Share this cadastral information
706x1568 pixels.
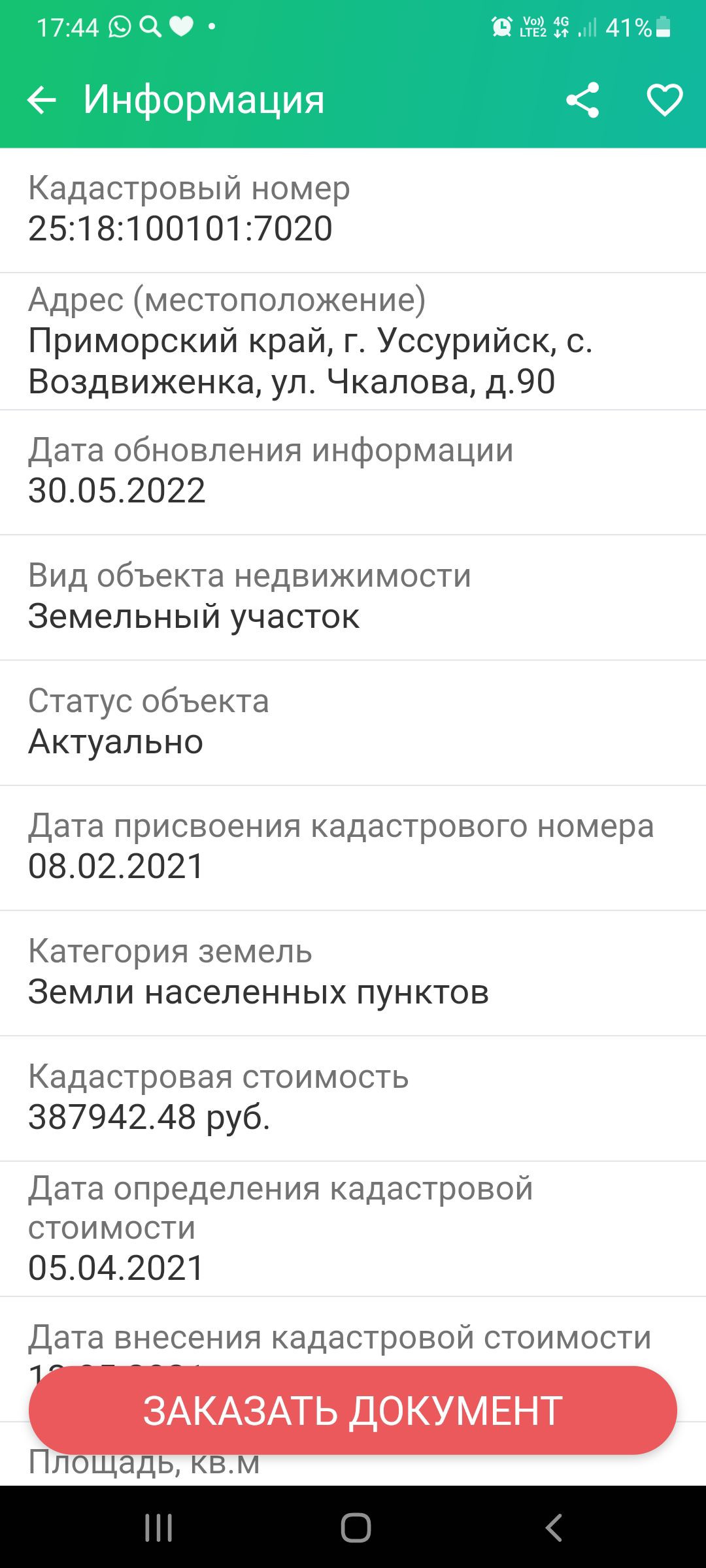[582, 100]
